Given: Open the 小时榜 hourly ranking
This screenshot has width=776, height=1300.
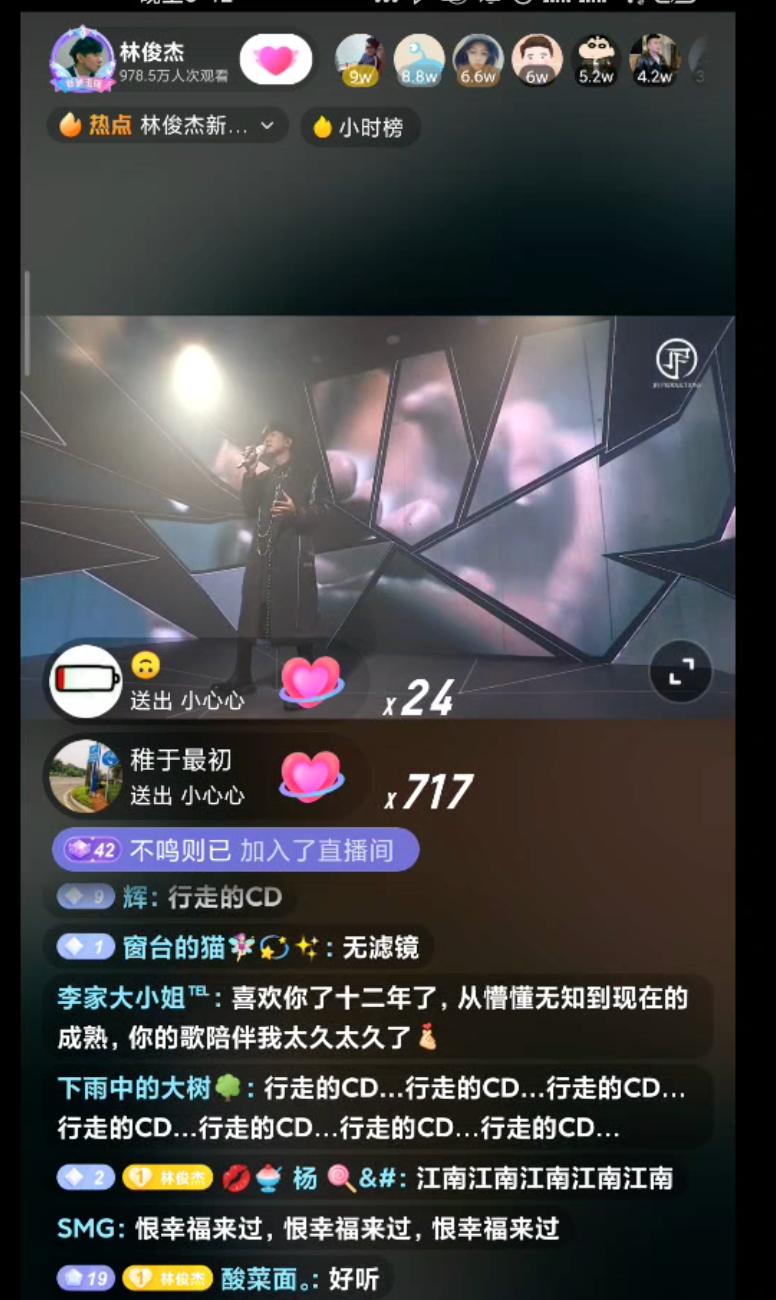Looking at the screenshot, I should (x=360, y=127).
